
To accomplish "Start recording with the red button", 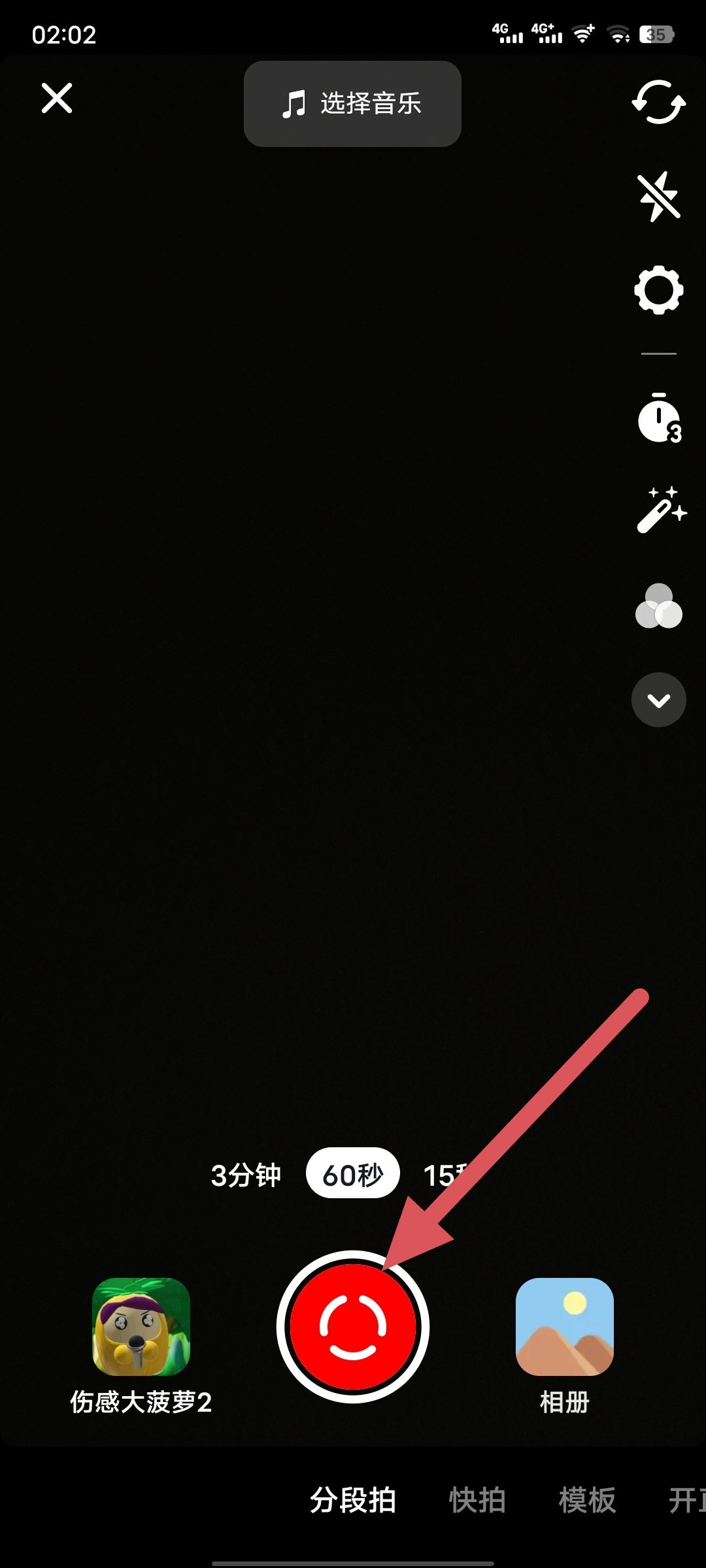I will (x=352, y=1328).
